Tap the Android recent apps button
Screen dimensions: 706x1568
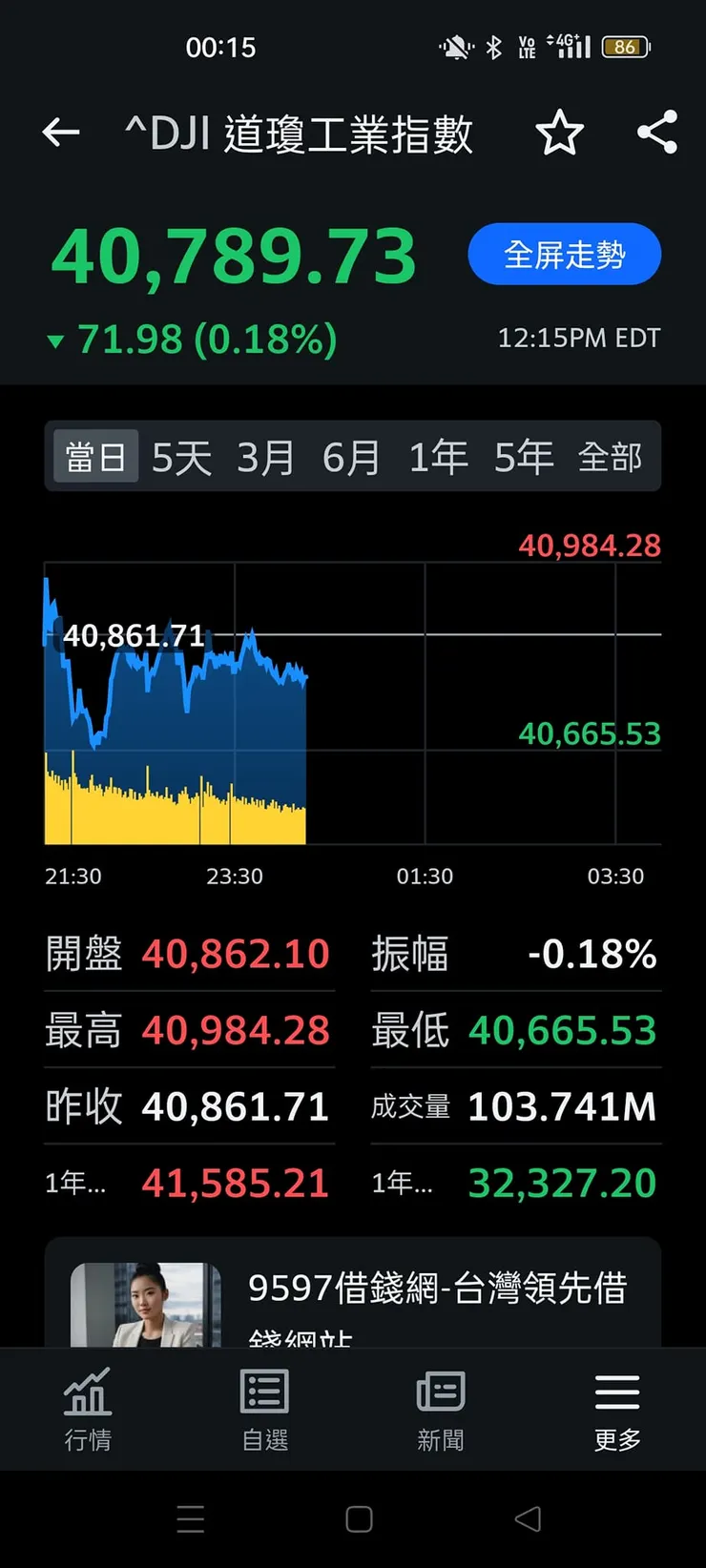(x=190, y=1519)
